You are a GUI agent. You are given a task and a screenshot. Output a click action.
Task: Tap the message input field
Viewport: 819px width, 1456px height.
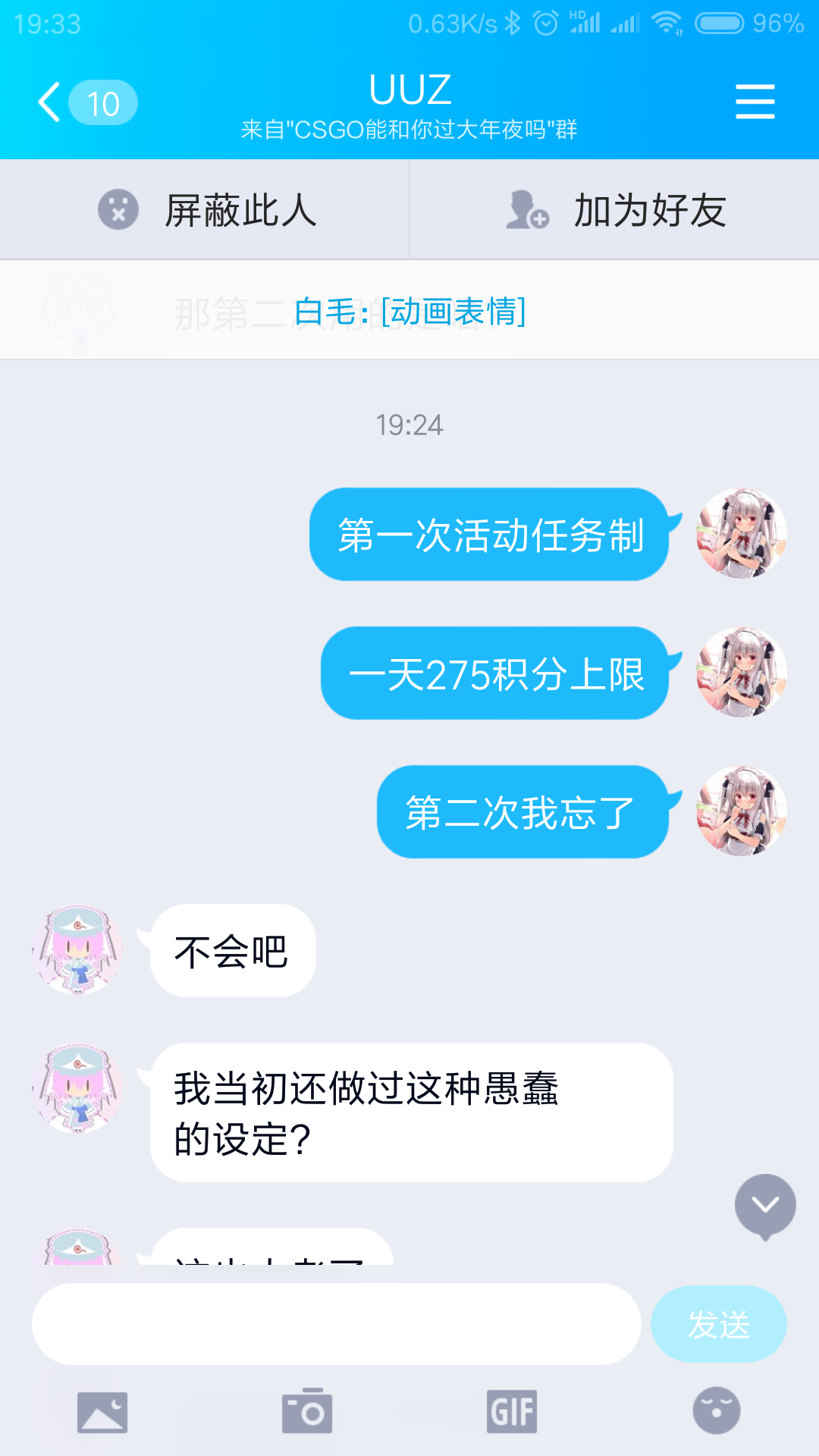334,1323
